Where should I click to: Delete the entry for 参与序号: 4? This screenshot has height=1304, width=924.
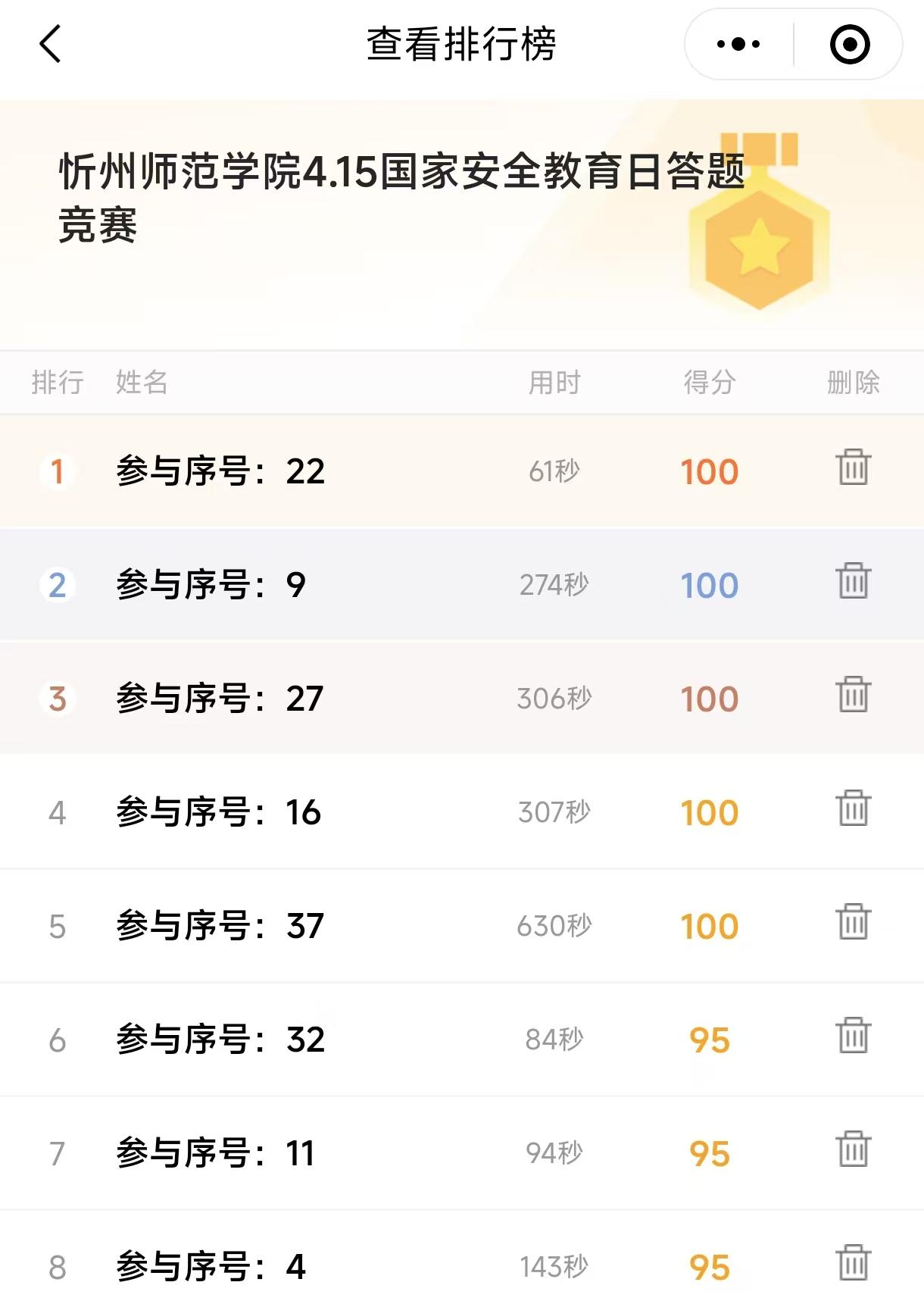[854, 1263]
